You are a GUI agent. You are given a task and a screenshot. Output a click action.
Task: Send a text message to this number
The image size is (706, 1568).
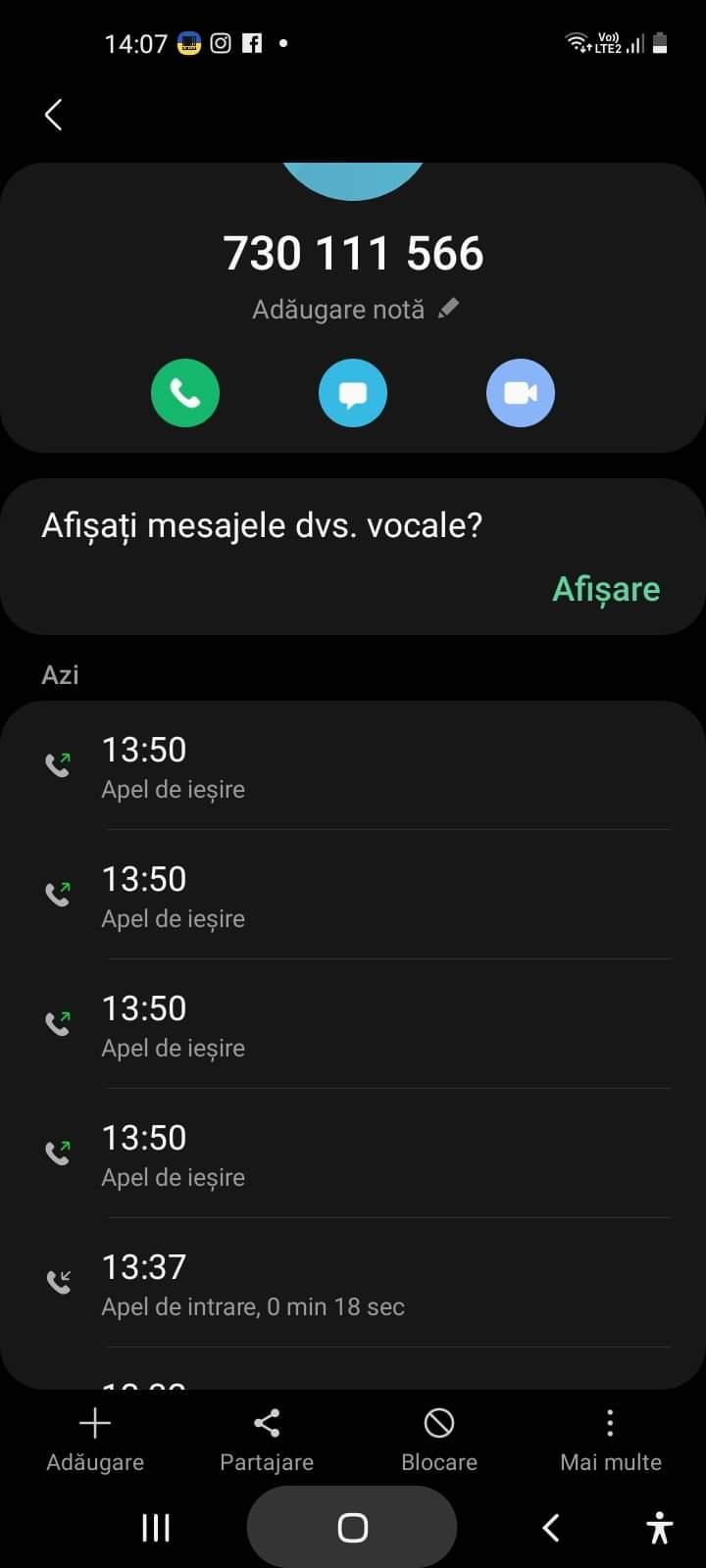coord(353,393)
